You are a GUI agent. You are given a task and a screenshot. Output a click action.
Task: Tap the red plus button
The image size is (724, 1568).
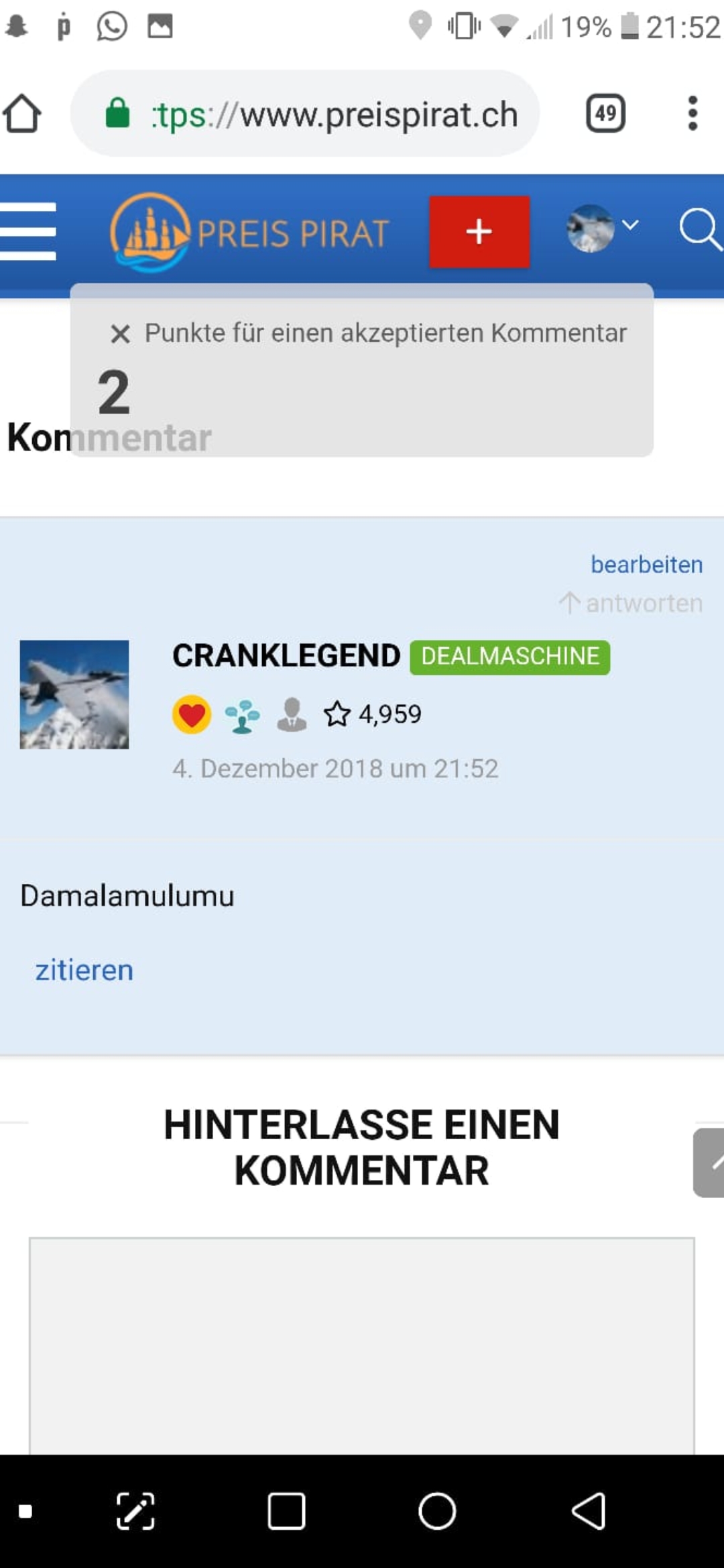[479, 232]
